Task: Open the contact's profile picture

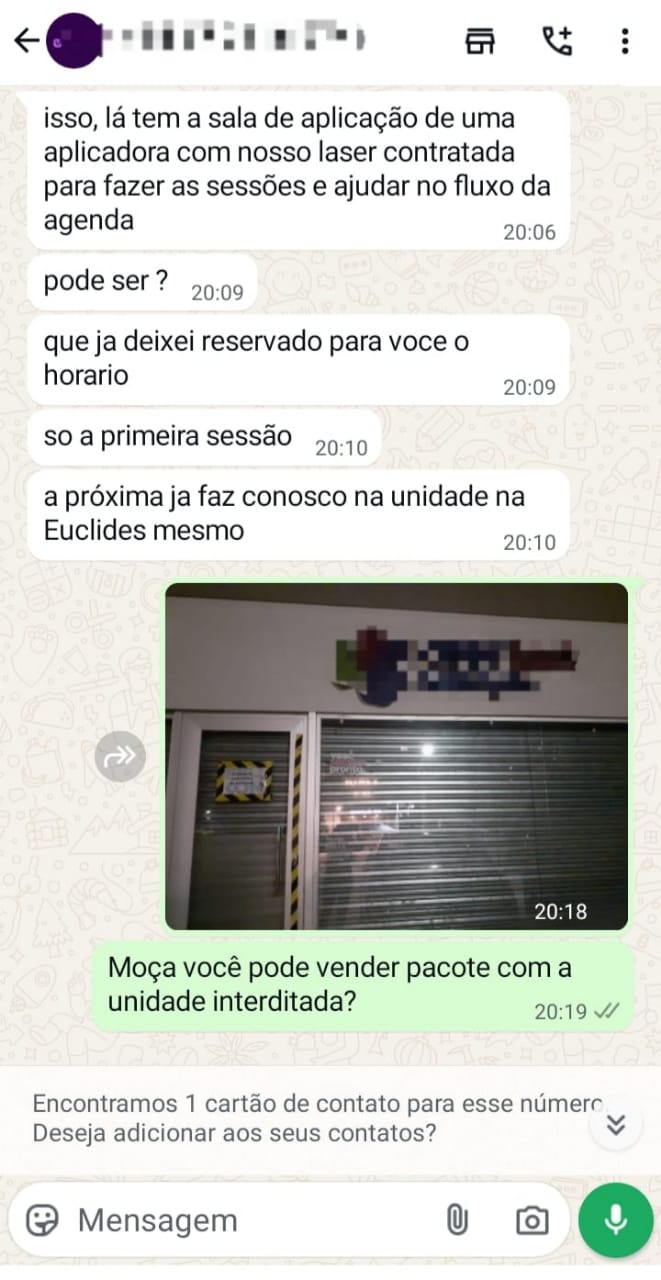Action: click(x=74, y=41)
